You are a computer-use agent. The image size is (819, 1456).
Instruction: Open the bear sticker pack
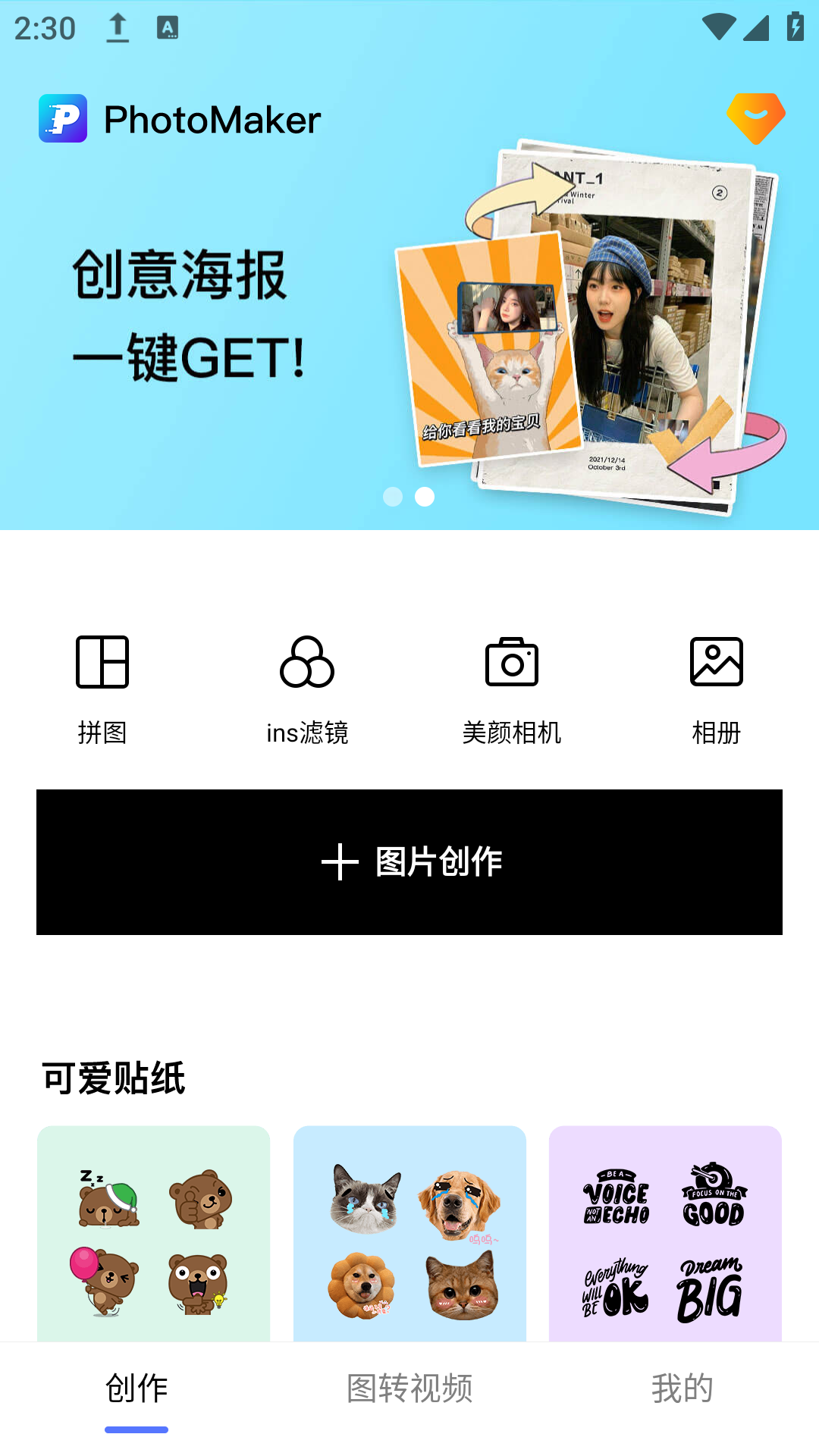(153, 1235)
